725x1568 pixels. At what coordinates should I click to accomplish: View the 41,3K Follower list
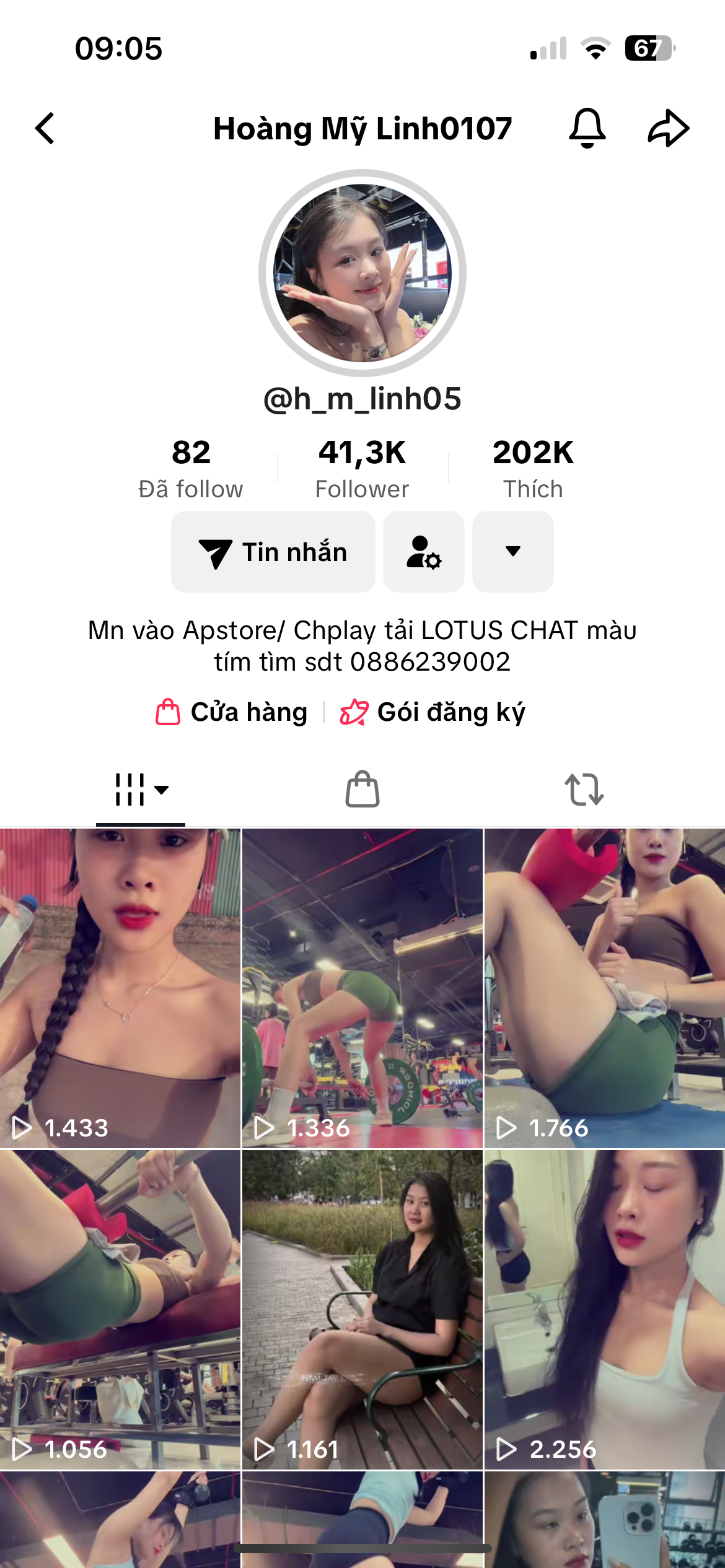(x=362, y=468)
